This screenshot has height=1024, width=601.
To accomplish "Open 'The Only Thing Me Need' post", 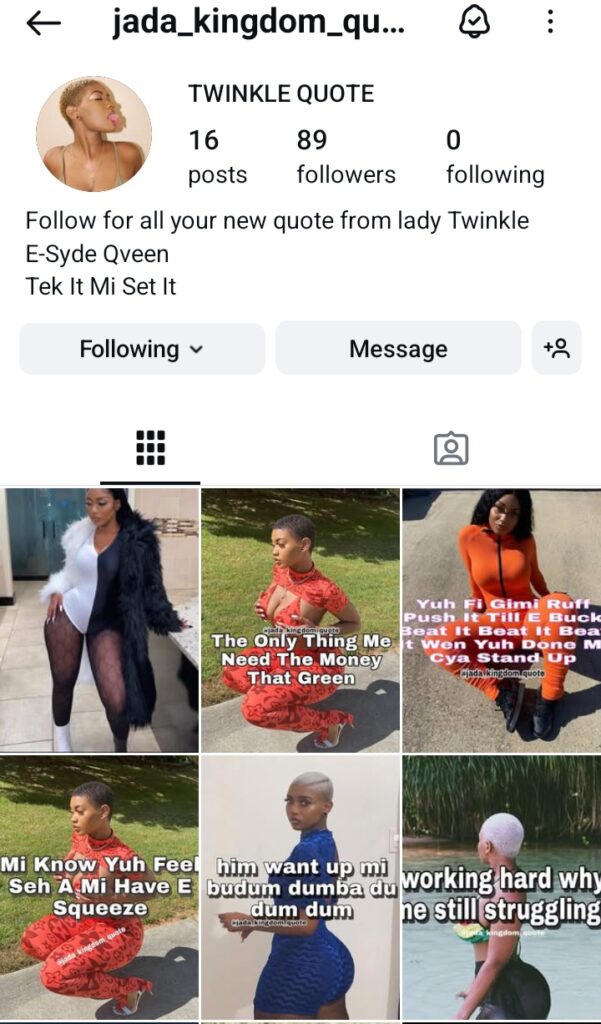I will pyautogui.click(x=300, y=620).
